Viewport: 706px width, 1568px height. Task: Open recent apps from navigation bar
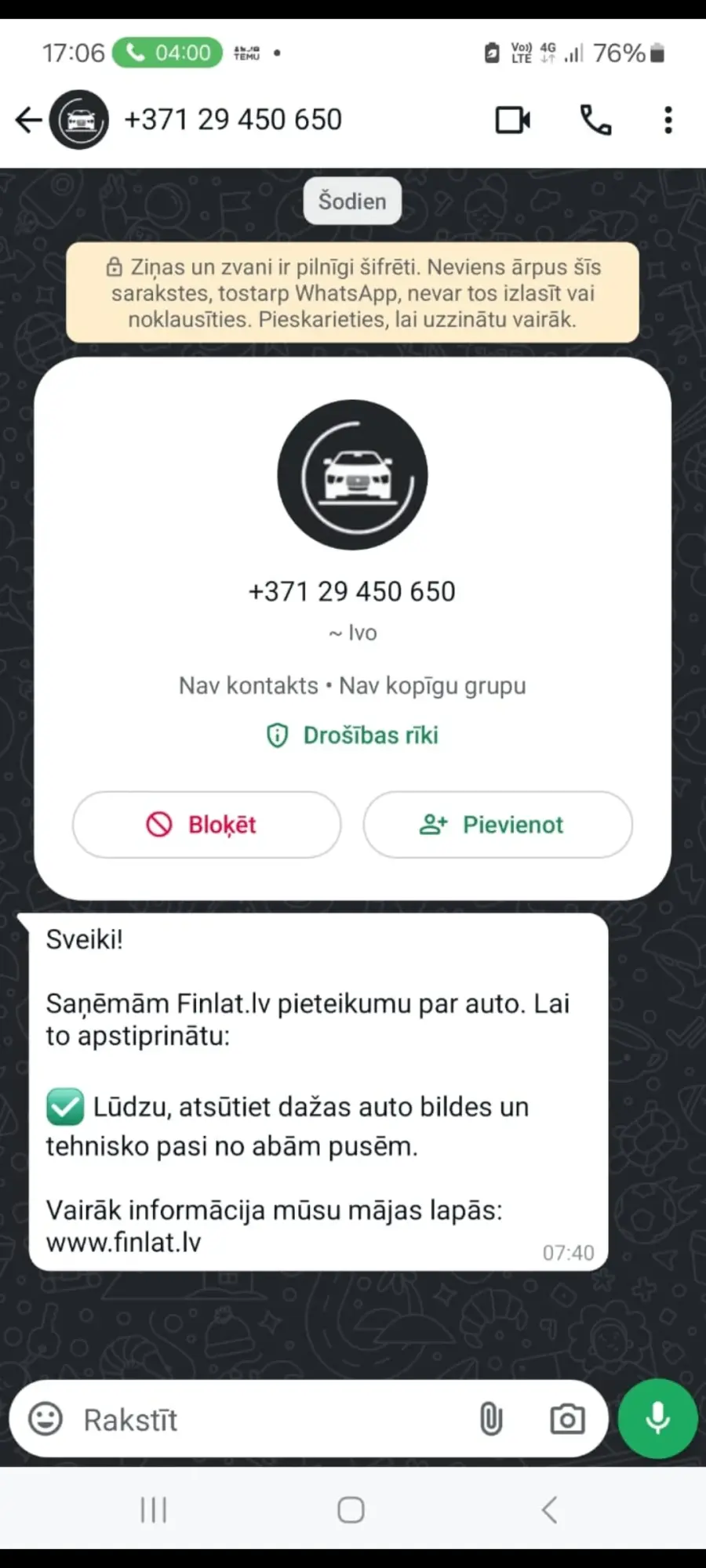click(154, 1509)
